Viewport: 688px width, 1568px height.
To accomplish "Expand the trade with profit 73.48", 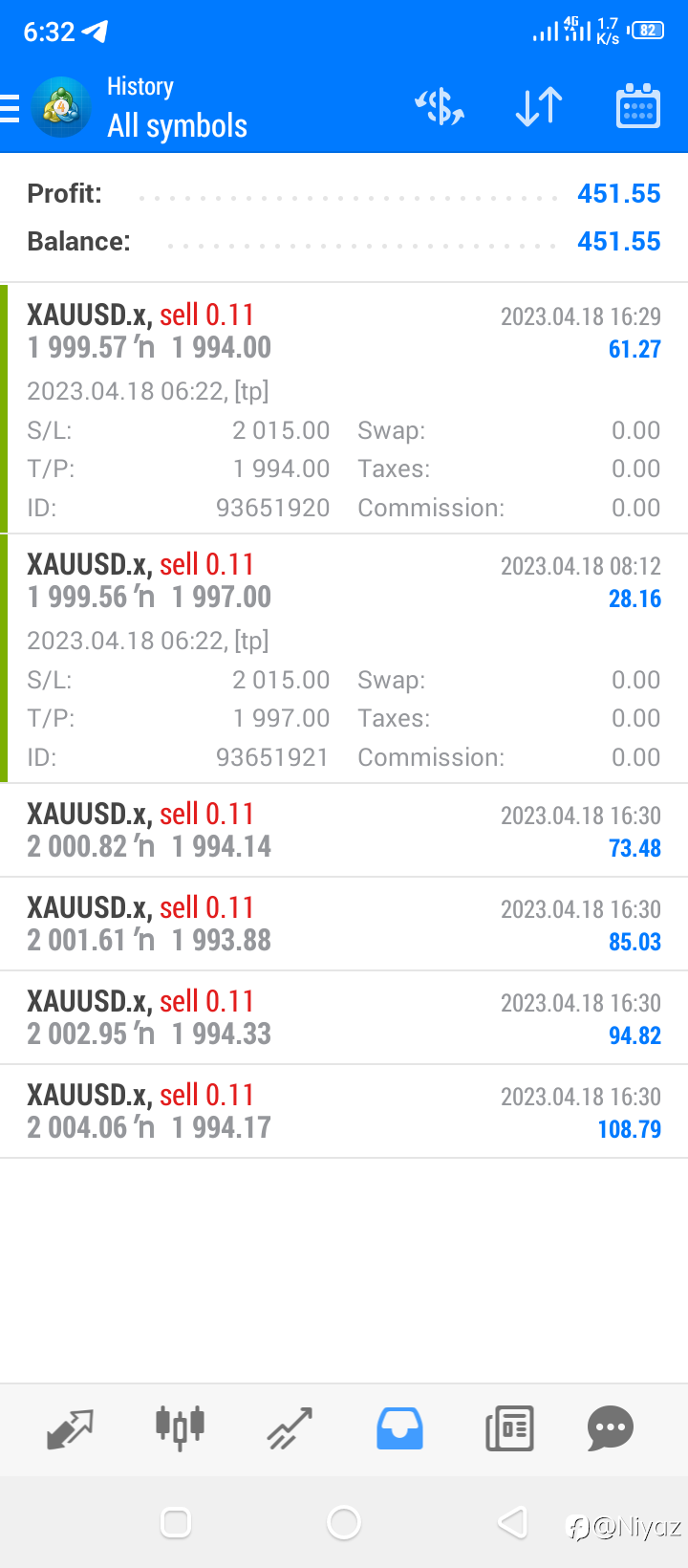I will (344, 830).
